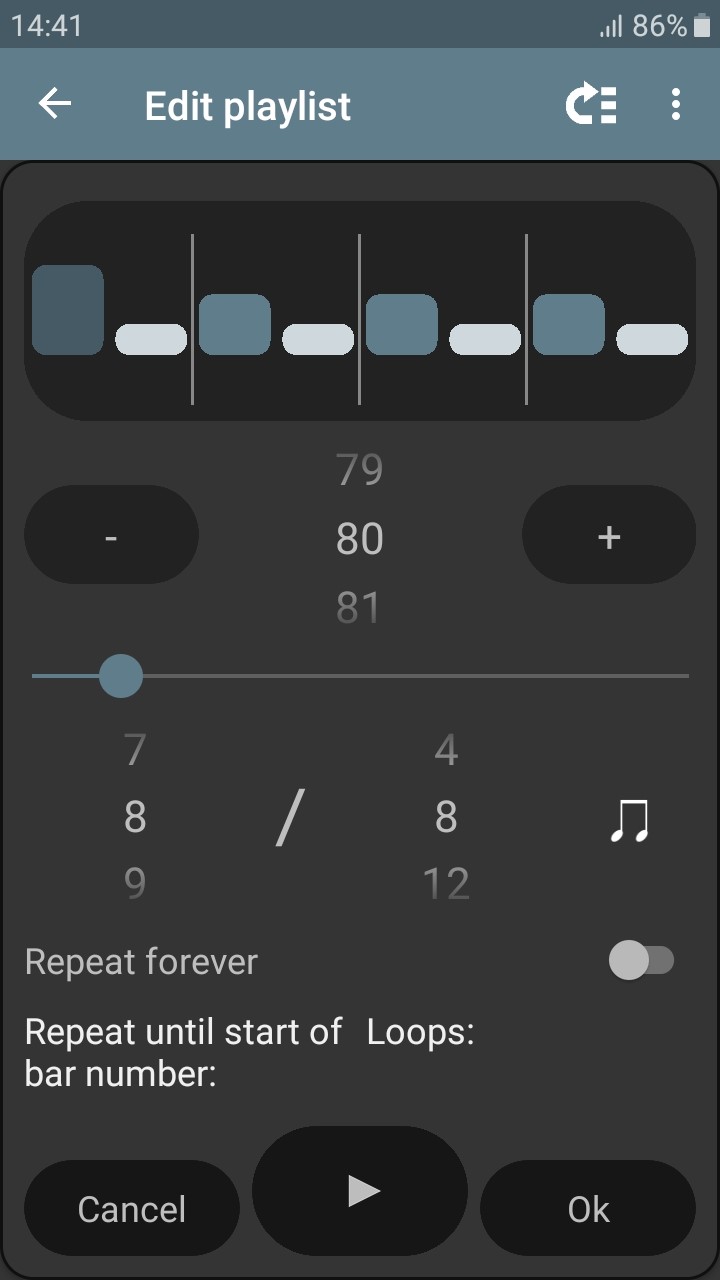Select tempo value 81 in the picker
Viewport: 720px width, 1280px height.
click(359, 607)
